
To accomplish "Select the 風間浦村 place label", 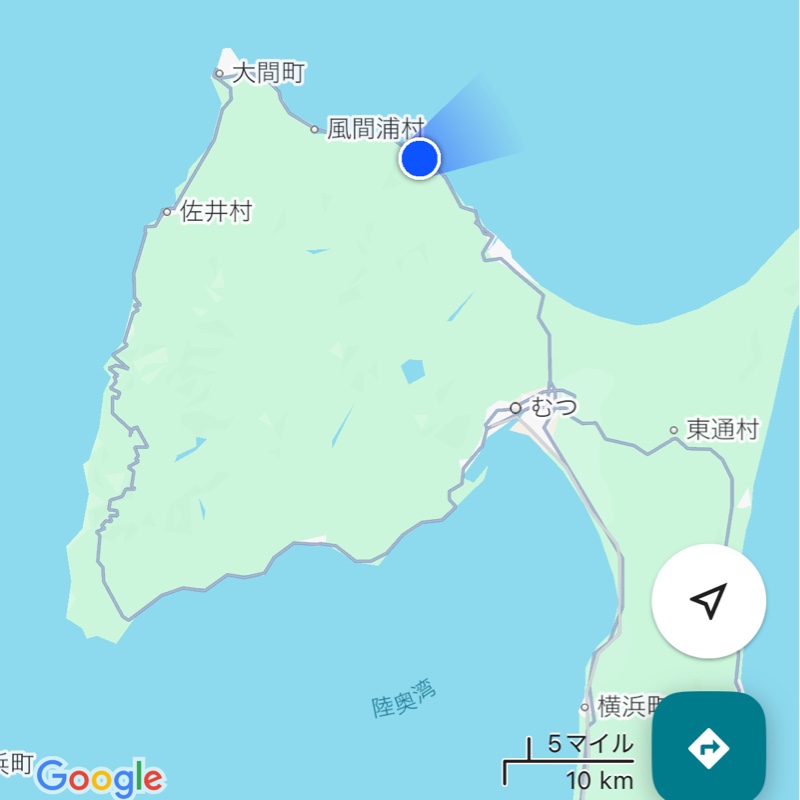I will pos(375,128).
